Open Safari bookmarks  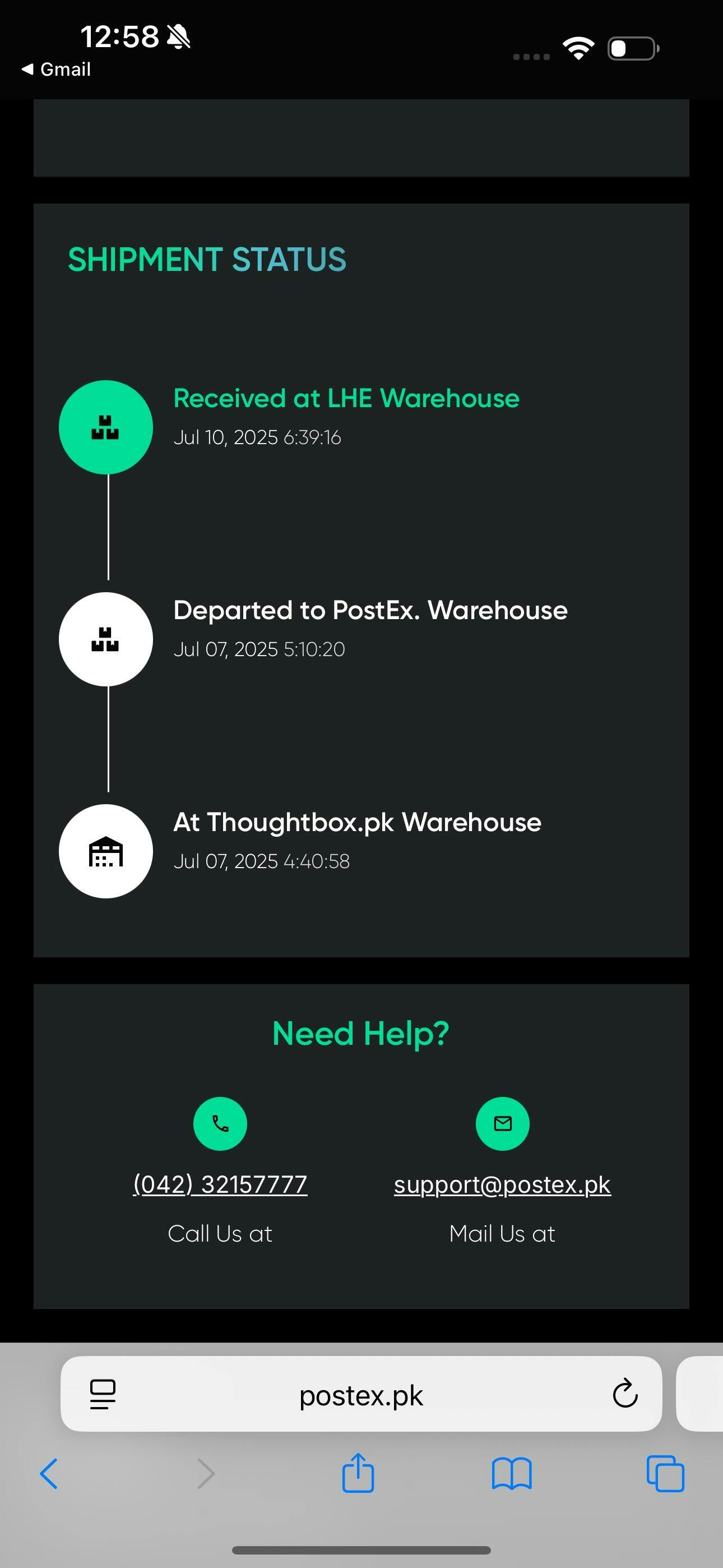pos(511,1474)
